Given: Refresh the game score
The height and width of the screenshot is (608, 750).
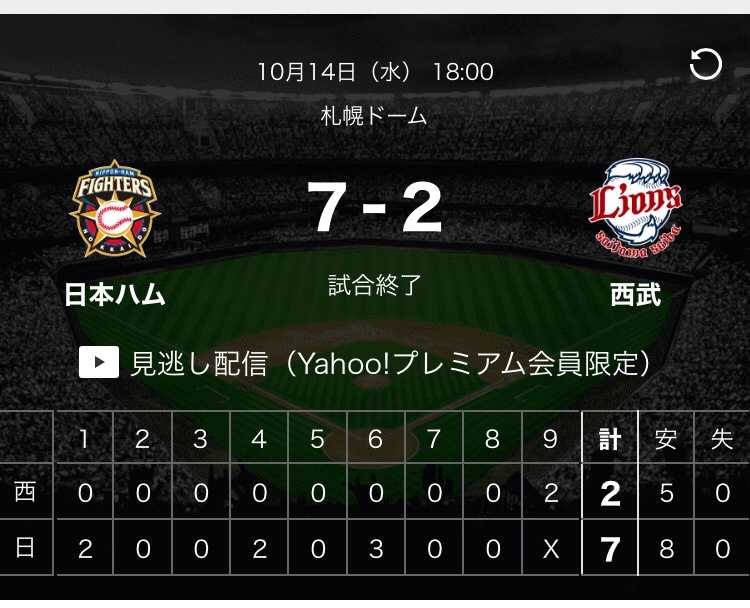Looking at the screenshot, I should pos(705,65).
